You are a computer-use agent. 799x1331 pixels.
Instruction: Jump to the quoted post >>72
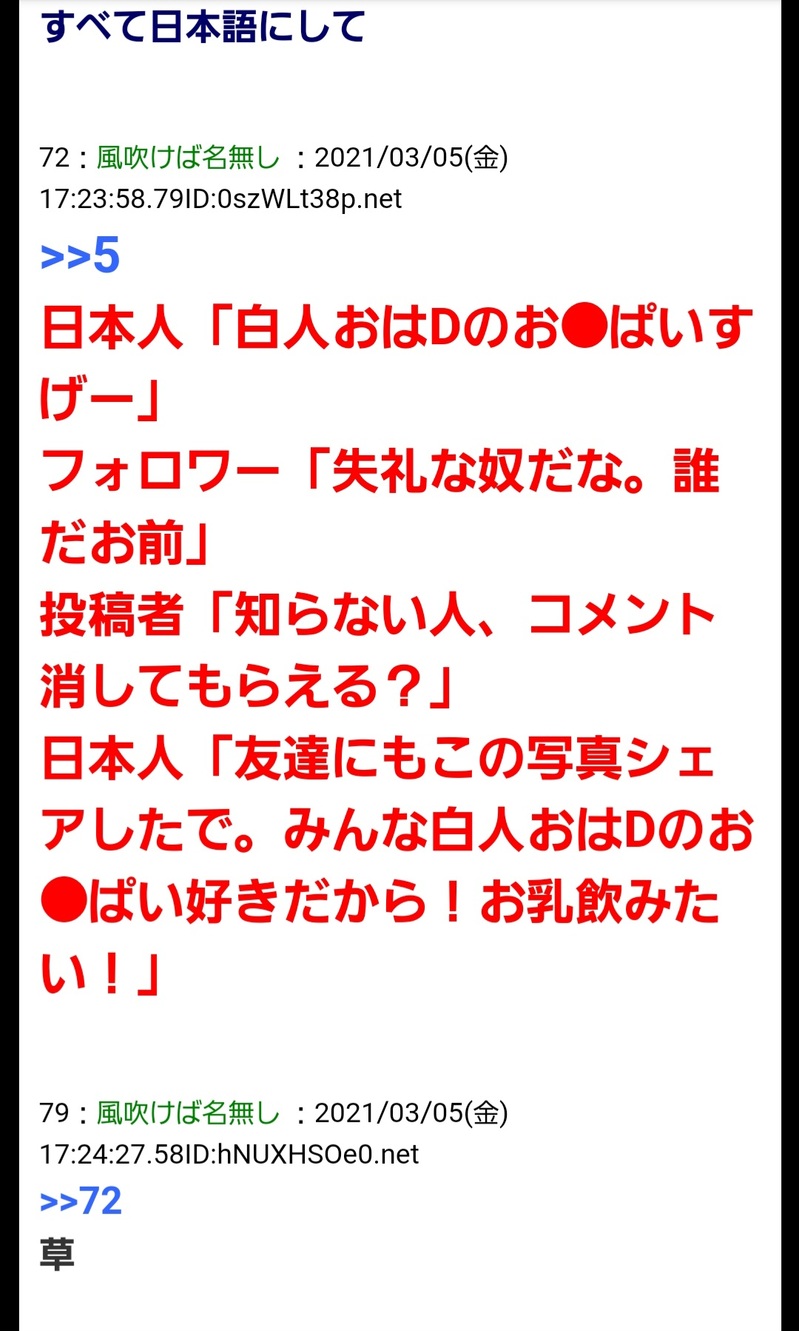click(81, 1200)
